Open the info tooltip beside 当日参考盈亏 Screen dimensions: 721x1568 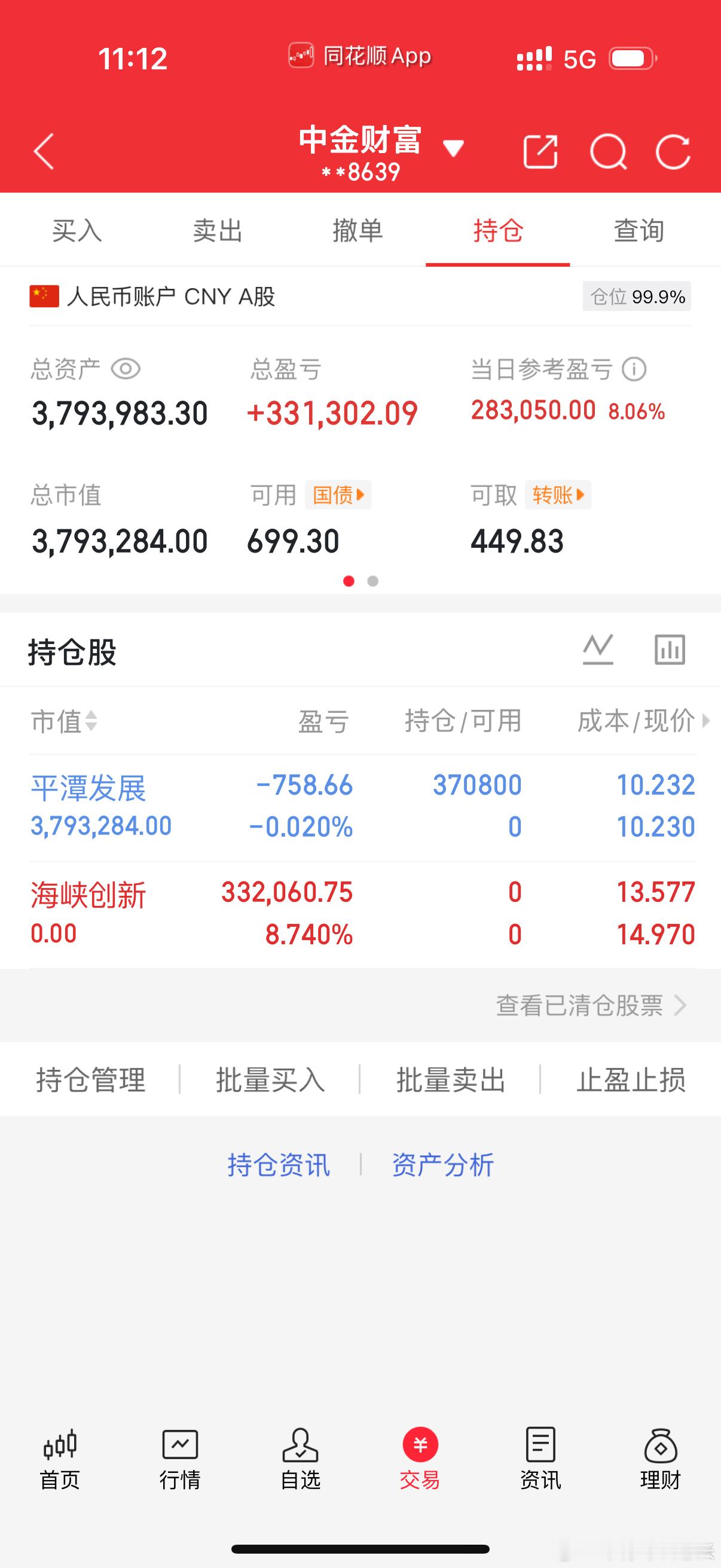[x=634, y=369]
